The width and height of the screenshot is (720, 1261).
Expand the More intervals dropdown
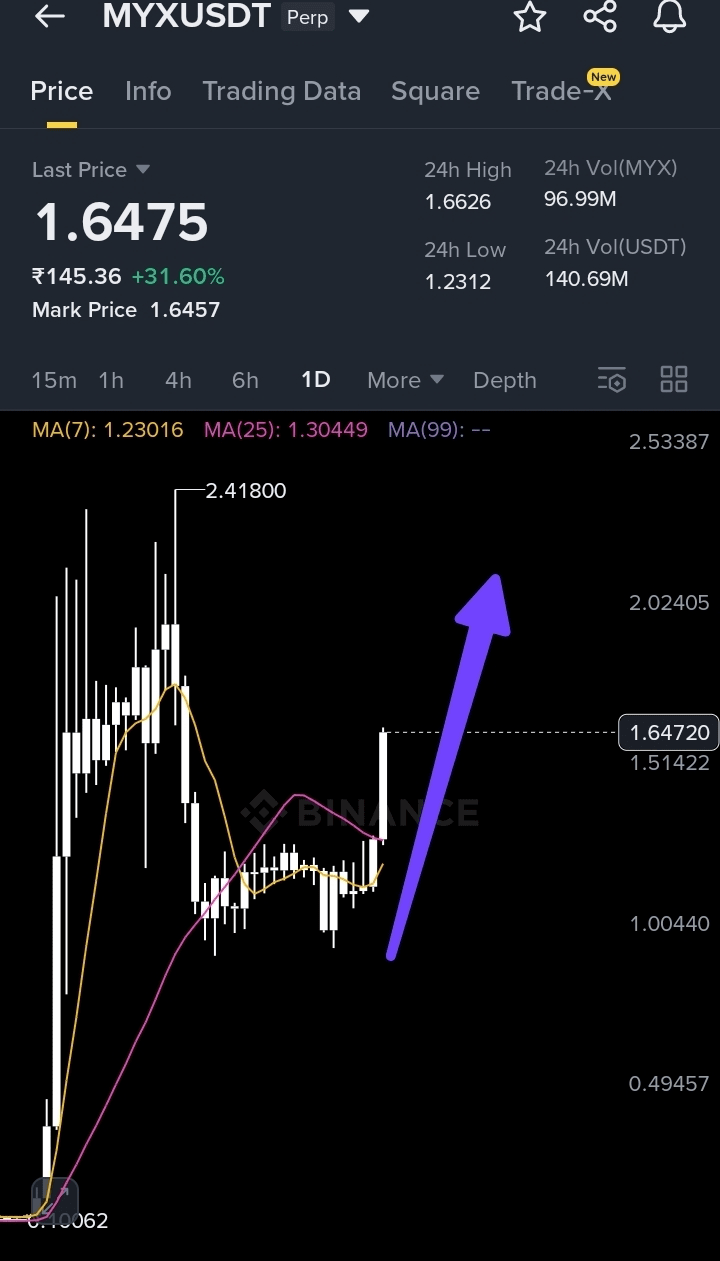tap(405, 380)
